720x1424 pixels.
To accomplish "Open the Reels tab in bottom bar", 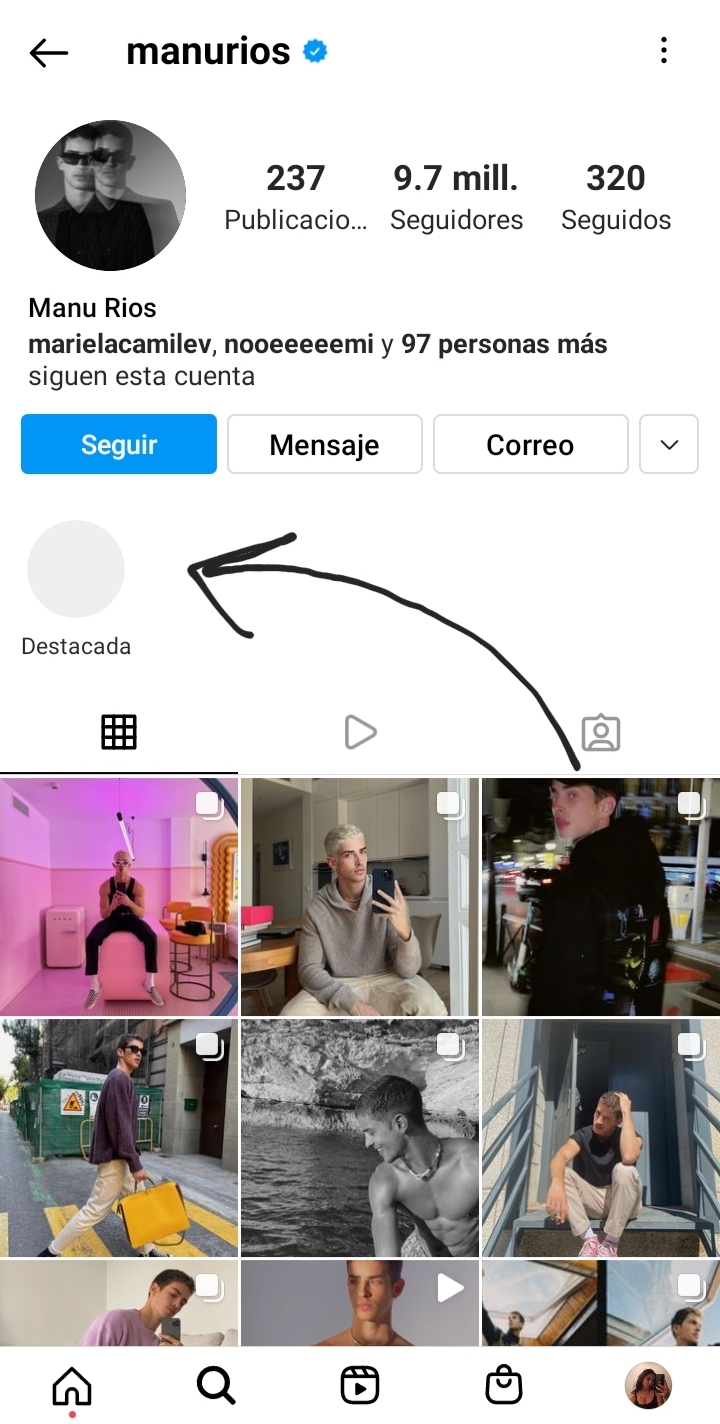I will pos(360,1386).
